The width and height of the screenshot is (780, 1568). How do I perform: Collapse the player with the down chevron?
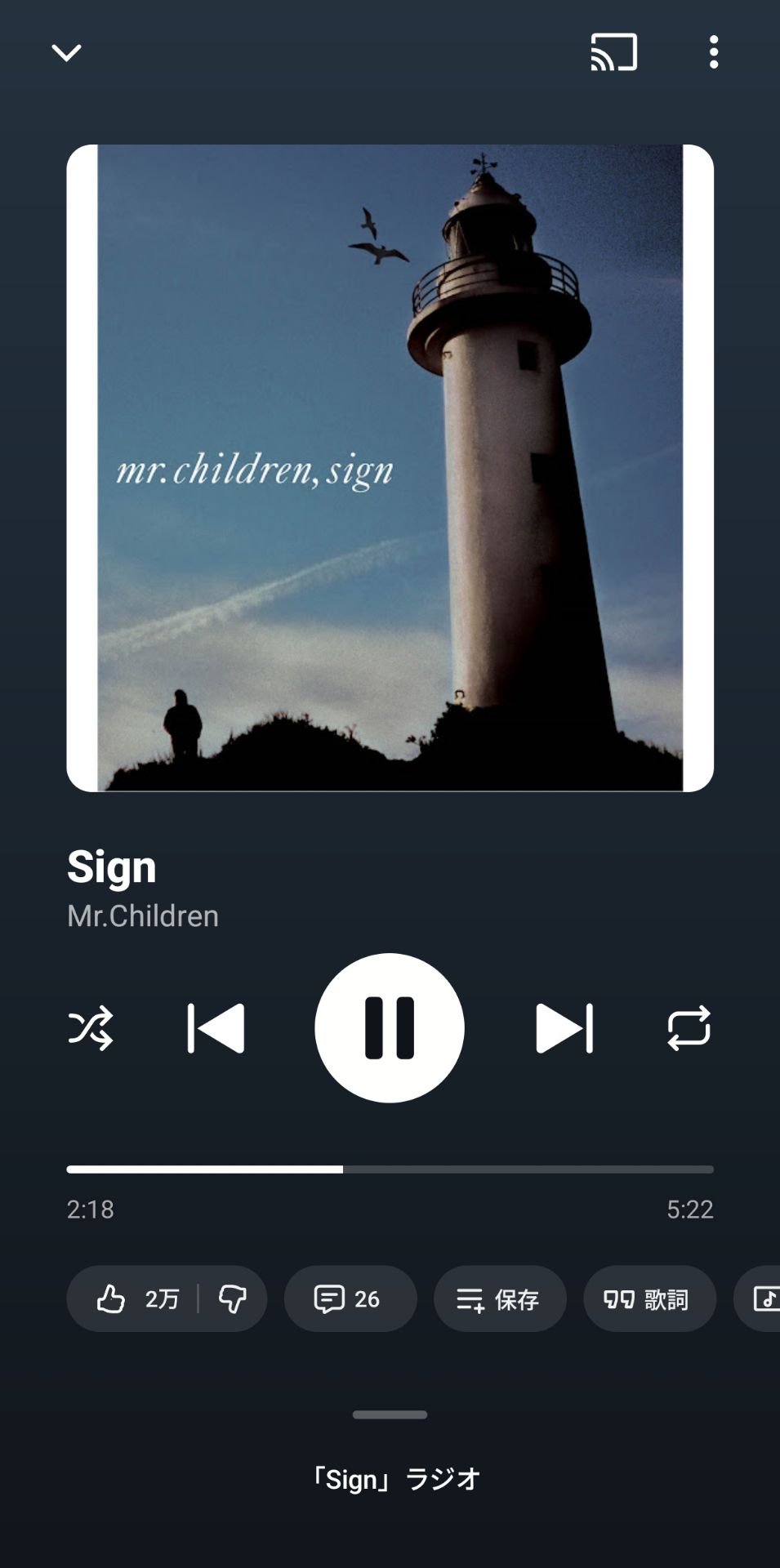(66, 53)
